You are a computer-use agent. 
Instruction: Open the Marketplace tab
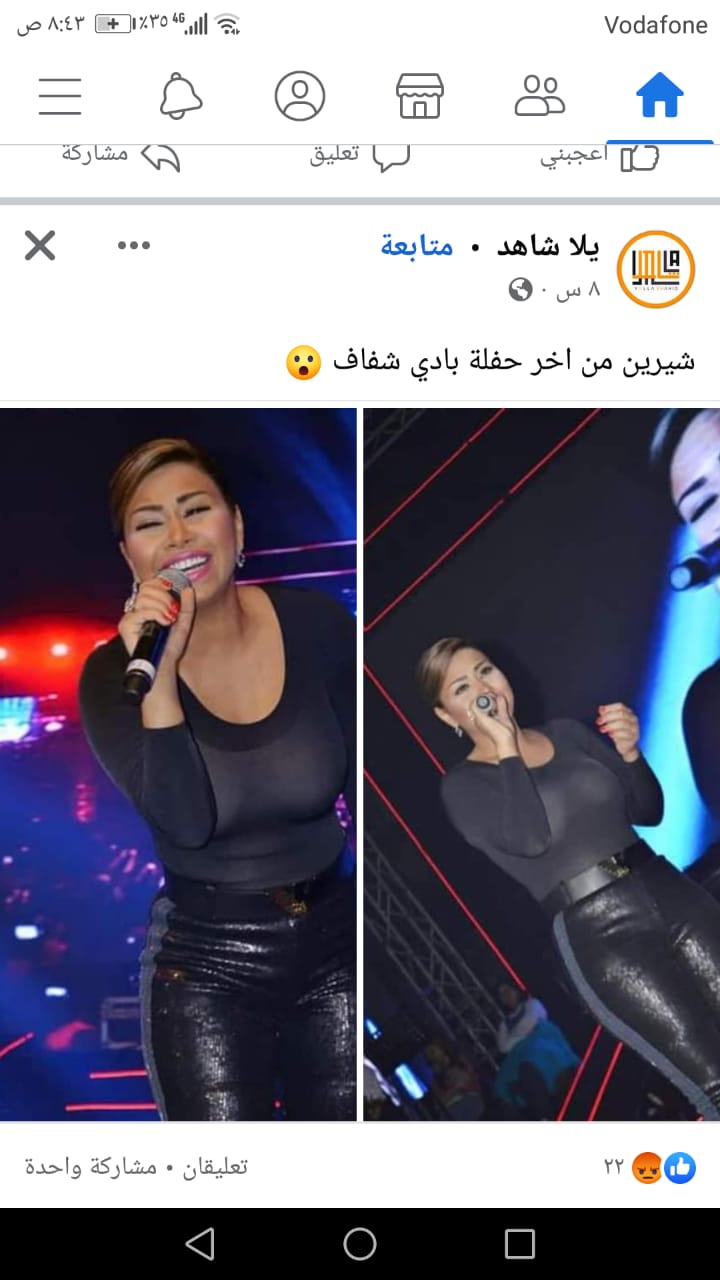(420, 97)
